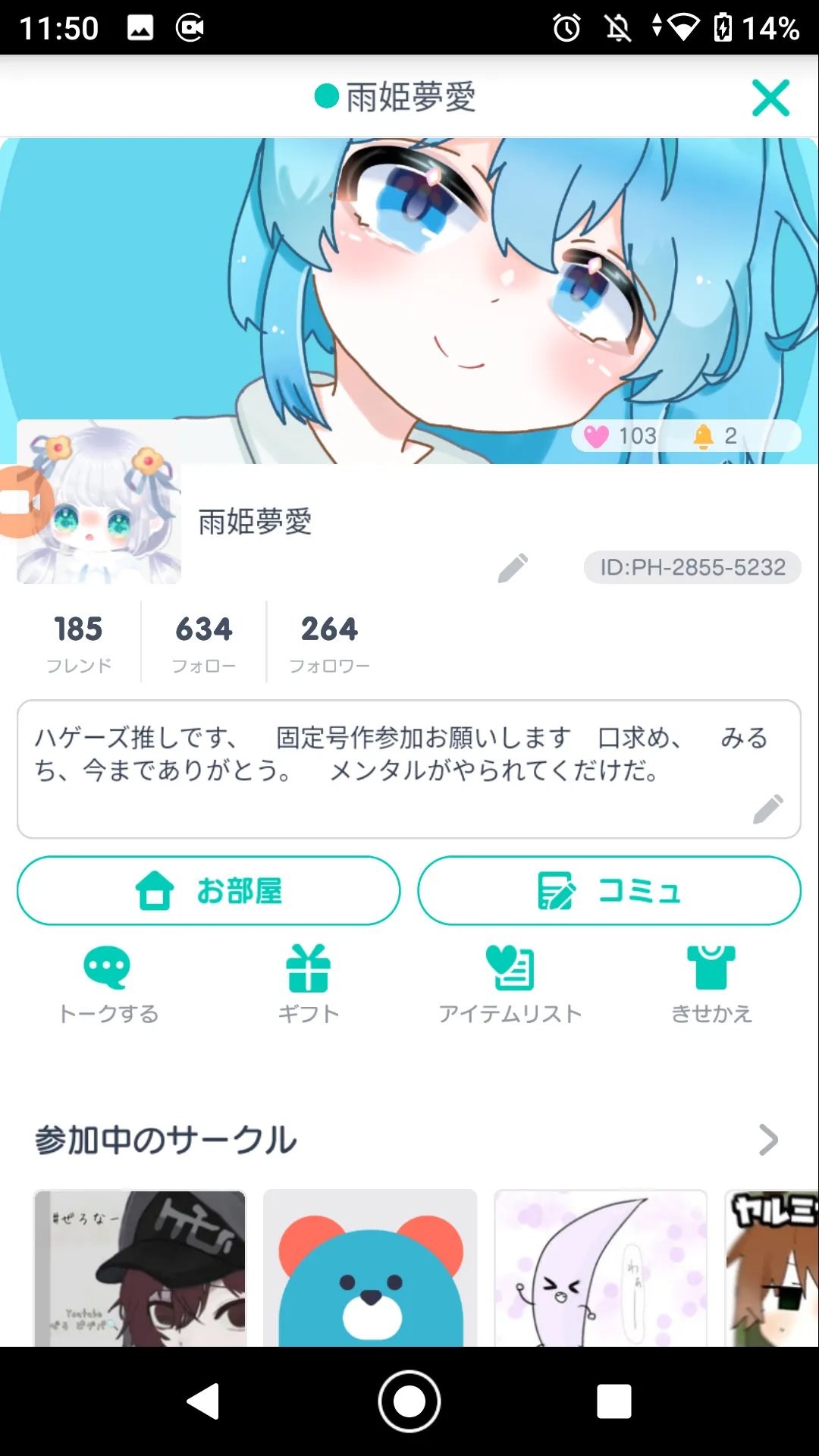Open the circle with the black cap character

point(140,1268)
